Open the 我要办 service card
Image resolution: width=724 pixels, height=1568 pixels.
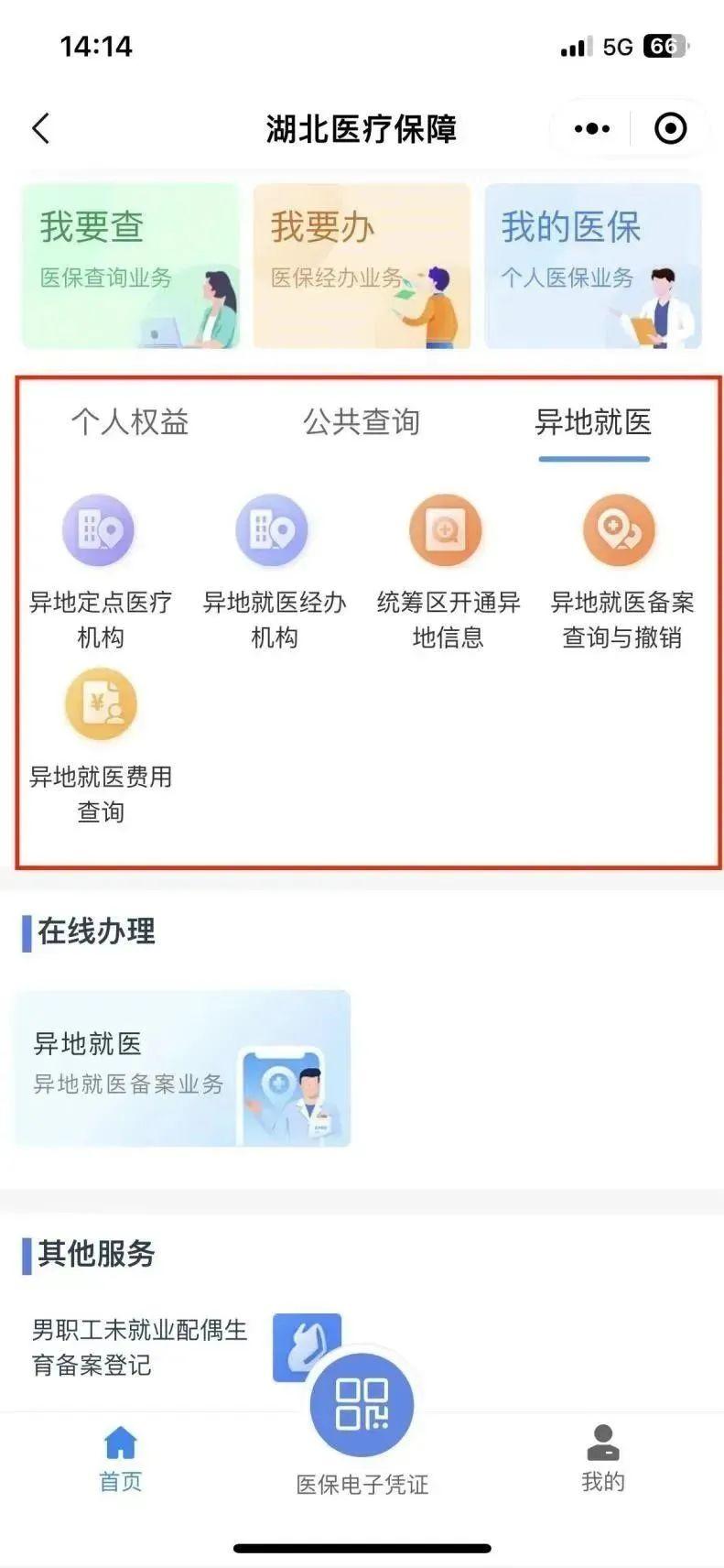[x=362, y=266]
